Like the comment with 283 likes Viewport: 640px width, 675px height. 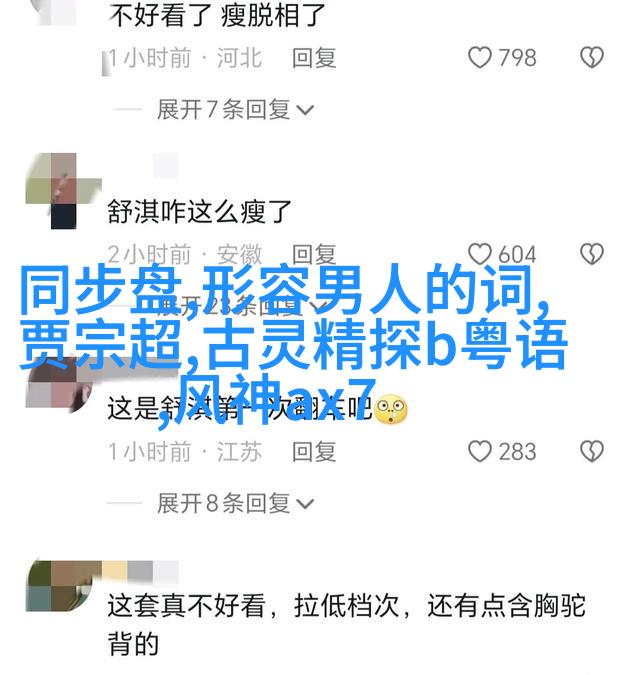[x=481, y=452]
